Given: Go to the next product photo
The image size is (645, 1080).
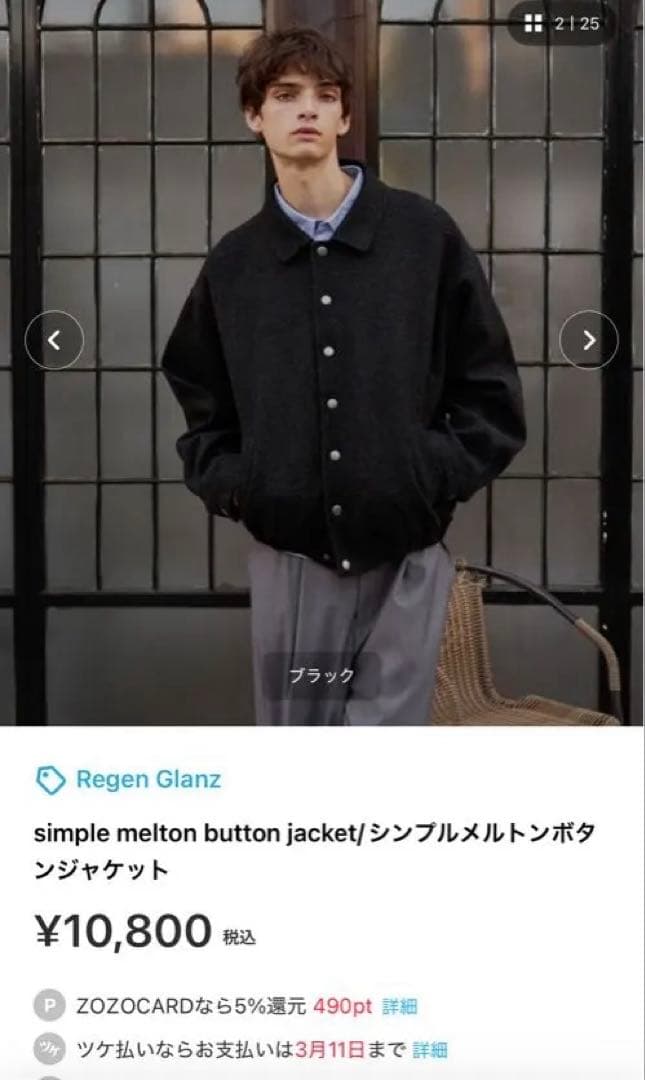Looking at the screenshot, I should (x=588, y=340).
